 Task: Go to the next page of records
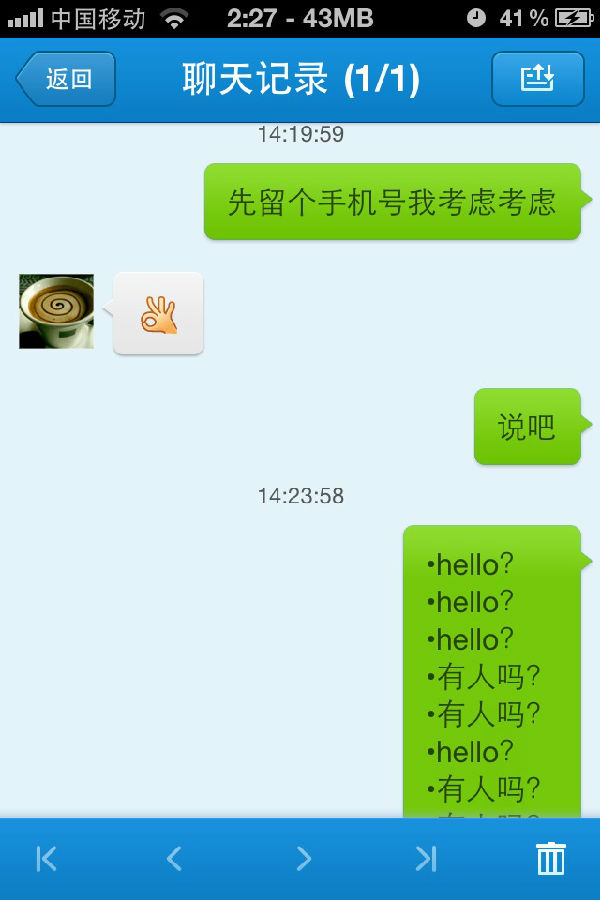click(303, 858)
